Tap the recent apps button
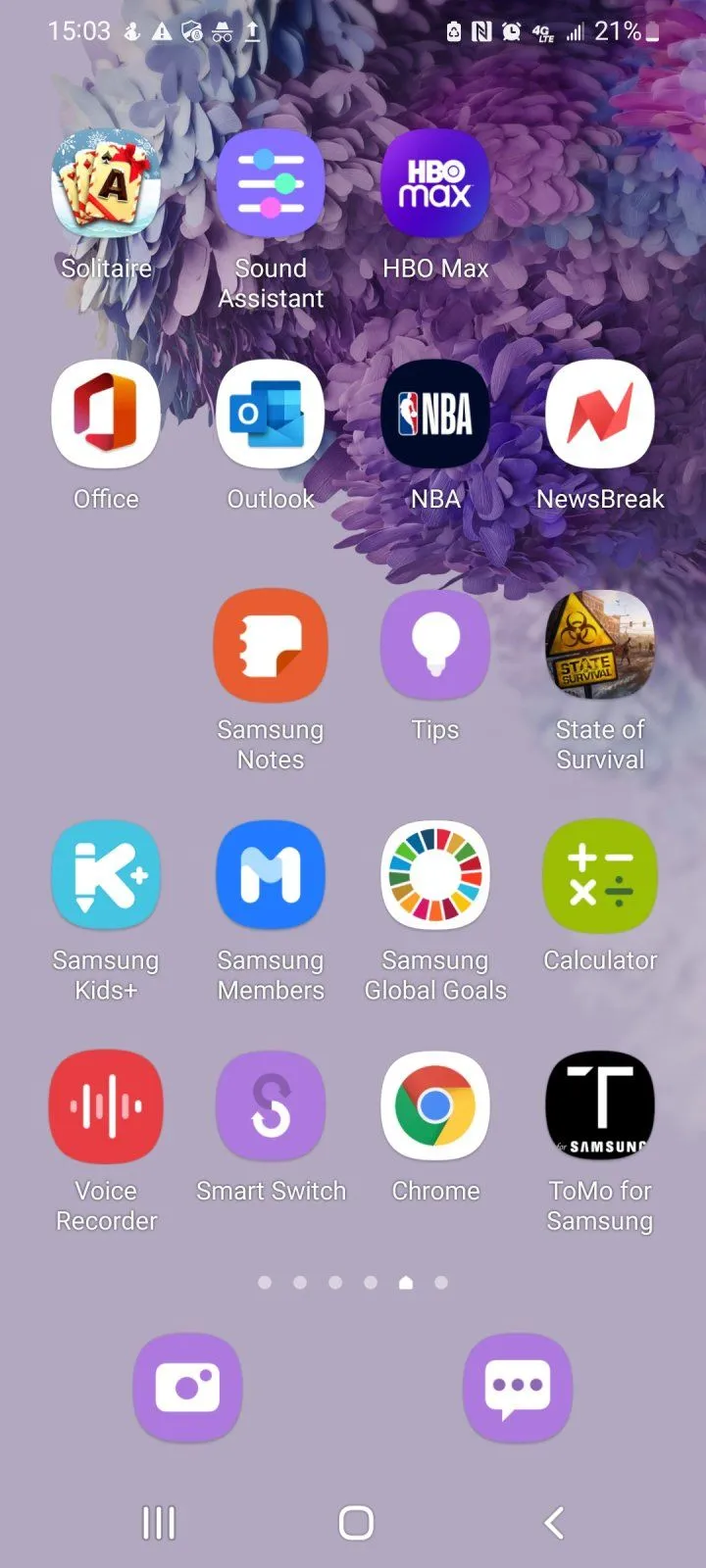The width and height of the screenshot is (706, 1568). [159, 1523]
